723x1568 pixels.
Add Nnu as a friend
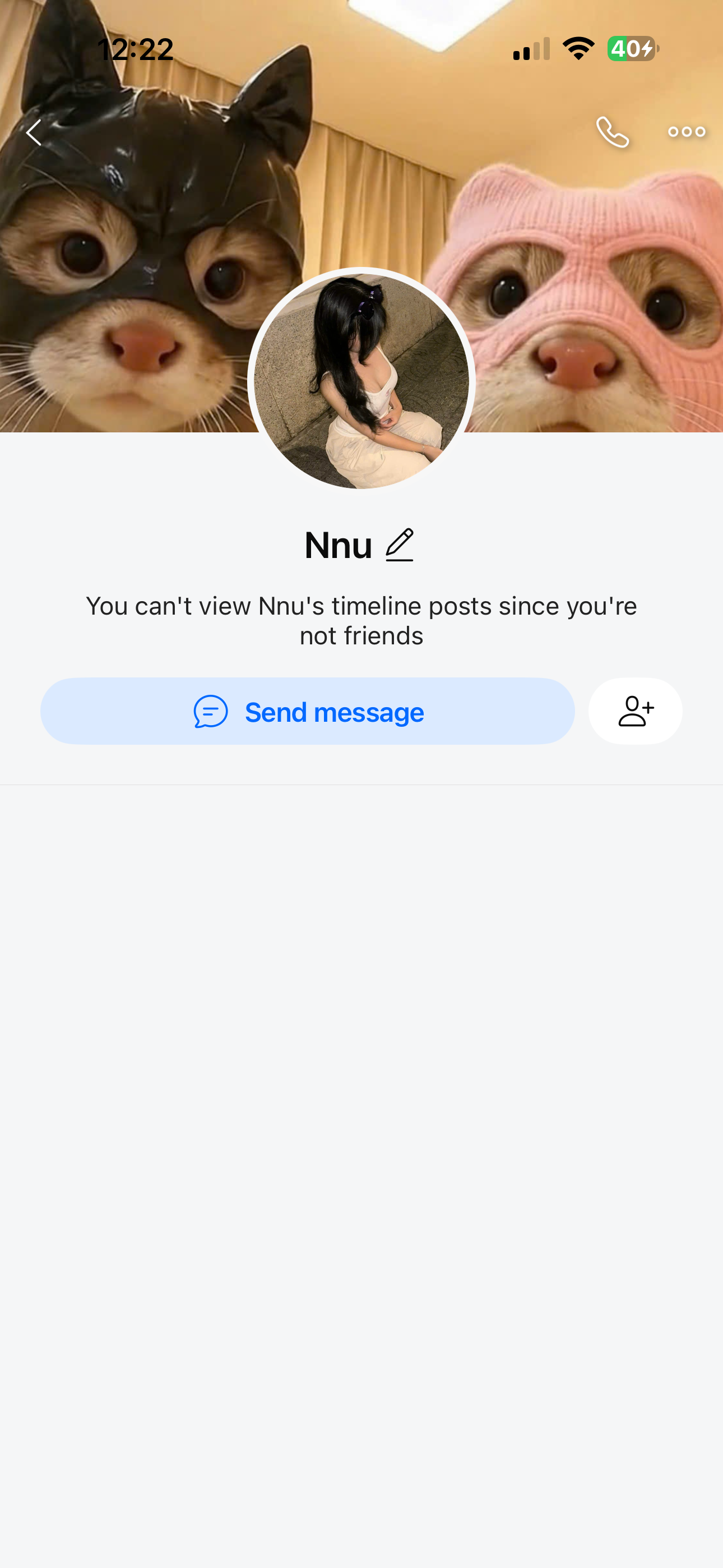coord(636,712)
